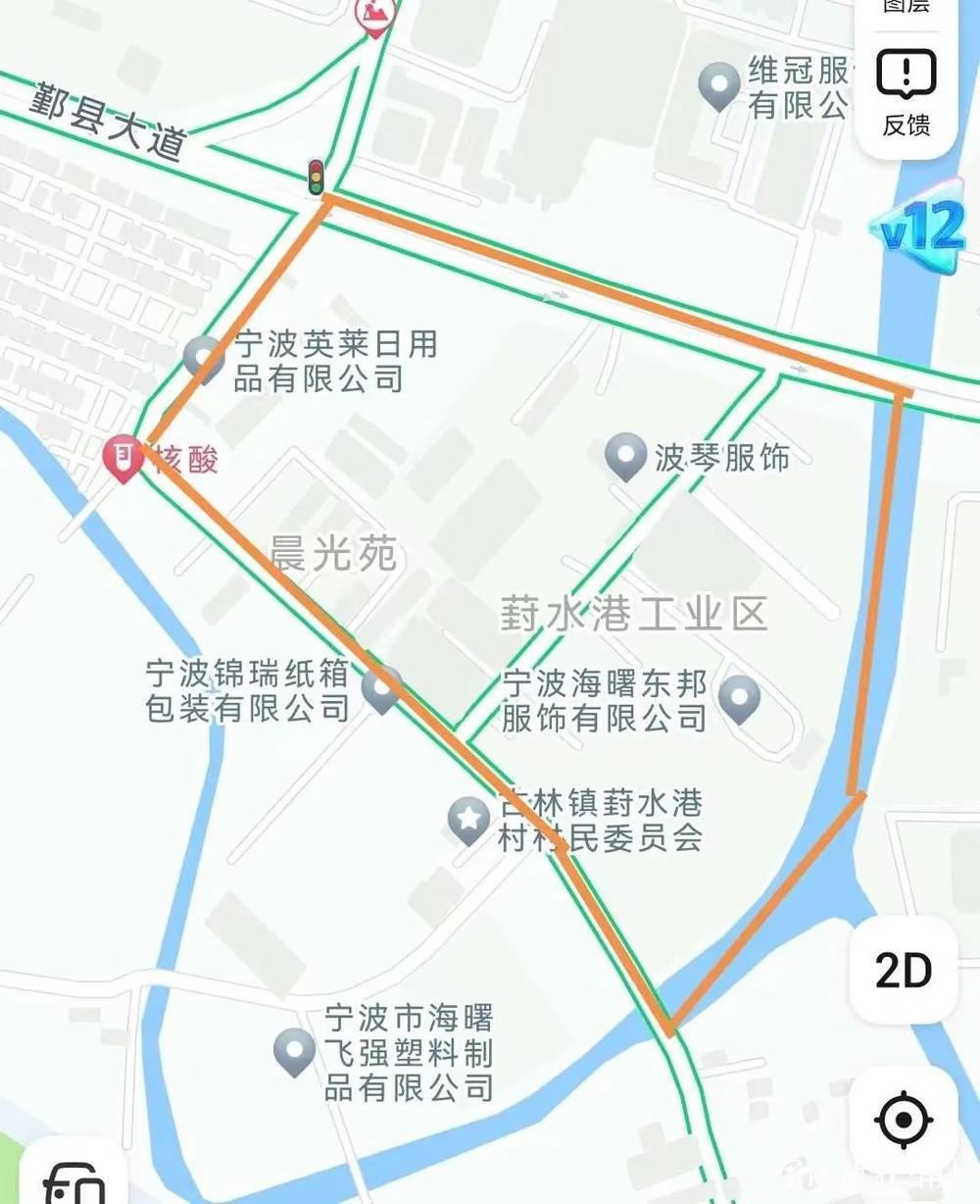980x1204 pixels.
Task: Switch the map view using the 2D button
Action: click(903, 971)
